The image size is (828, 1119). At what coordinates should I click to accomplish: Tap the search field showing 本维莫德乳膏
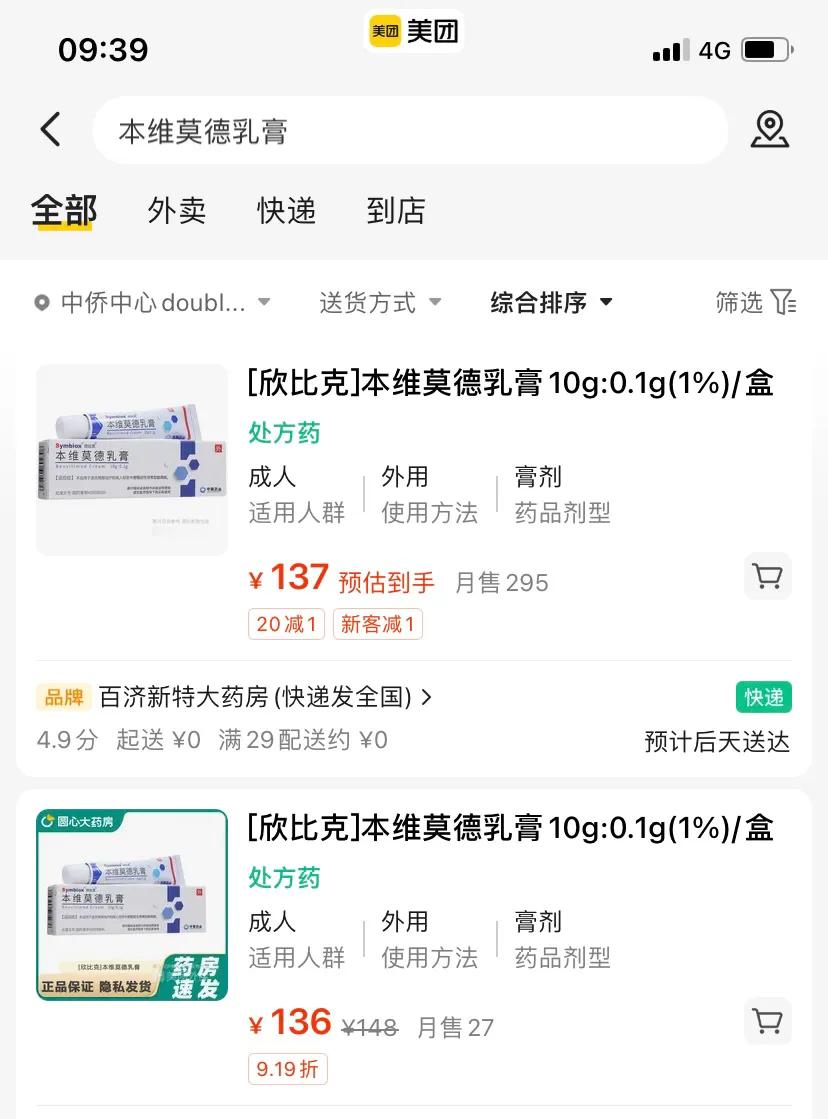point(400,130)
